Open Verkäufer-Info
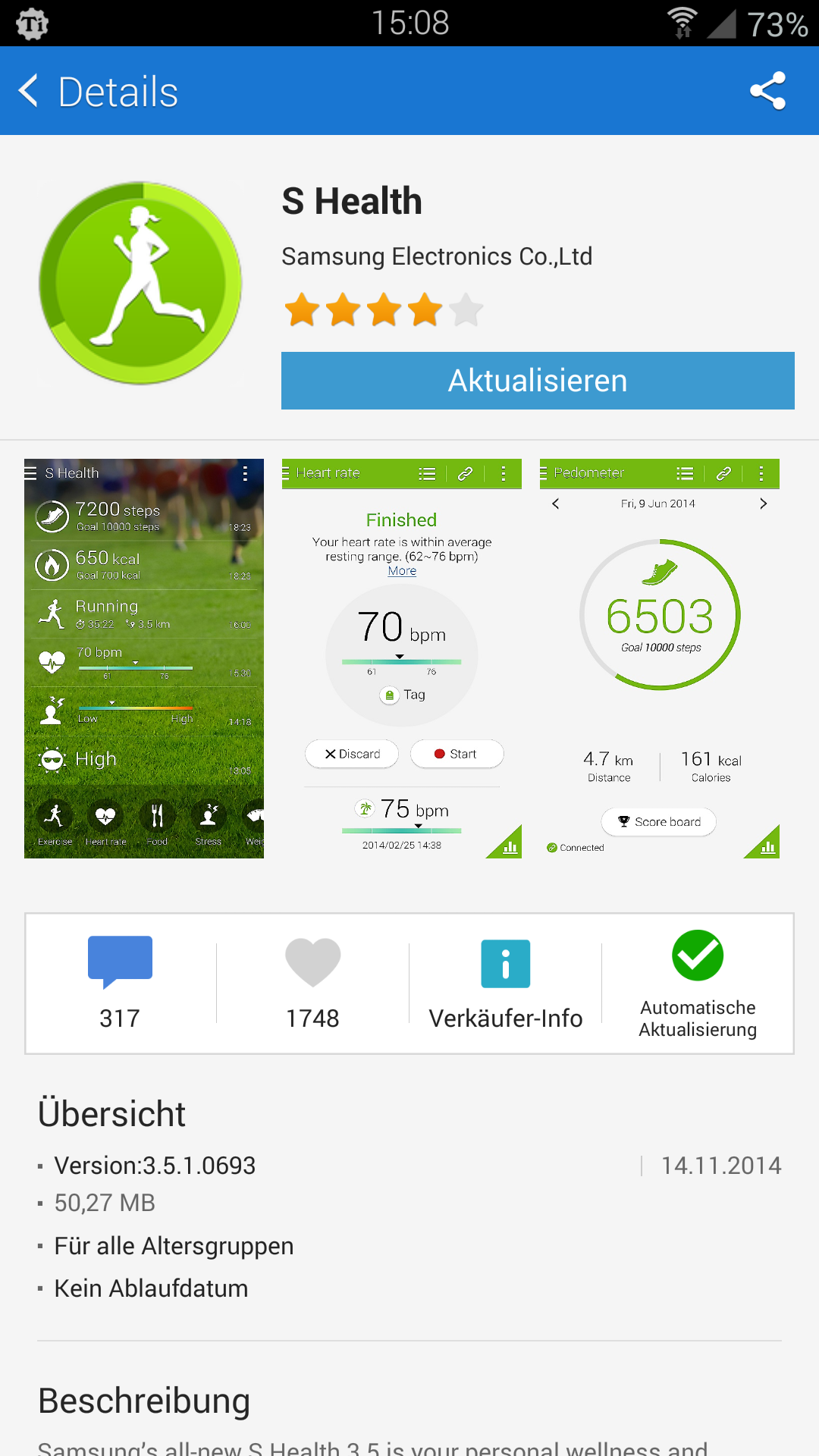819x1456 pixels. tap(505, 984)
